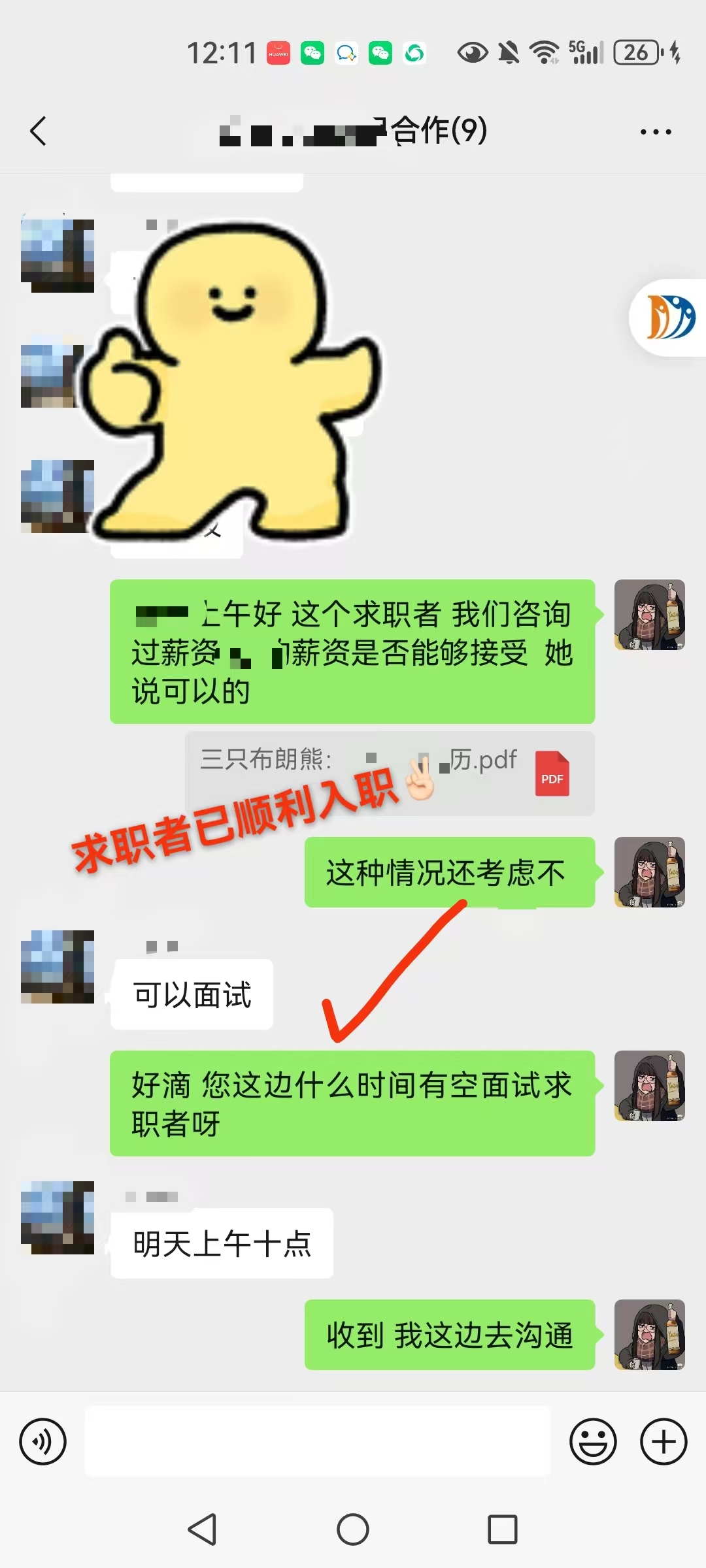The height and width of the screenshot is (1568, 706).
Task: Open the system recent apps view
Action: click(x=502, y=1529)
